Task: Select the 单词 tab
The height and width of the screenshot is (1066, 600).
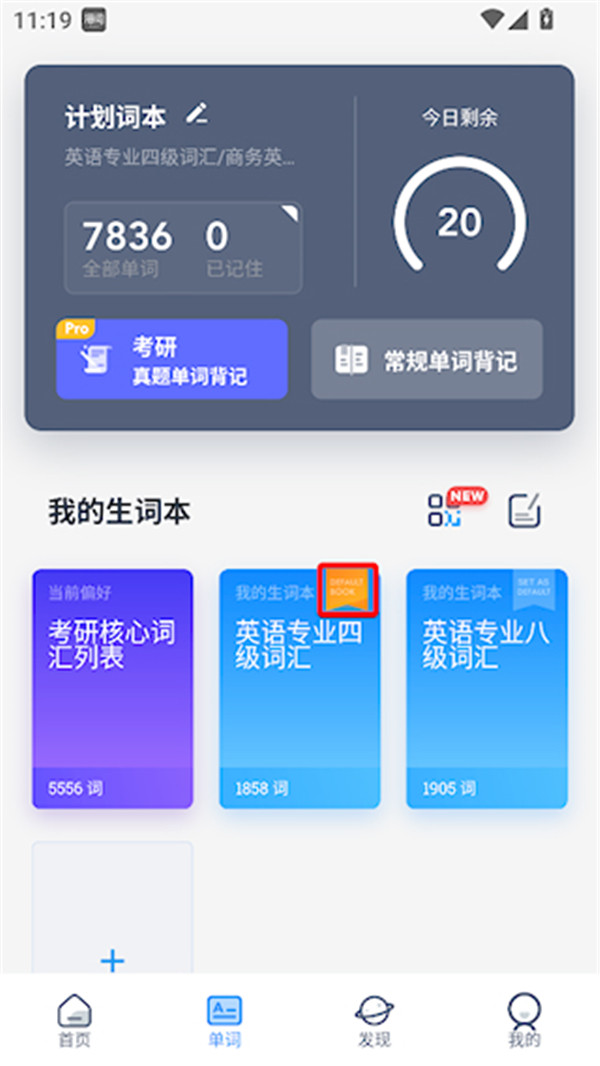Action: (x=224, y=1020)
